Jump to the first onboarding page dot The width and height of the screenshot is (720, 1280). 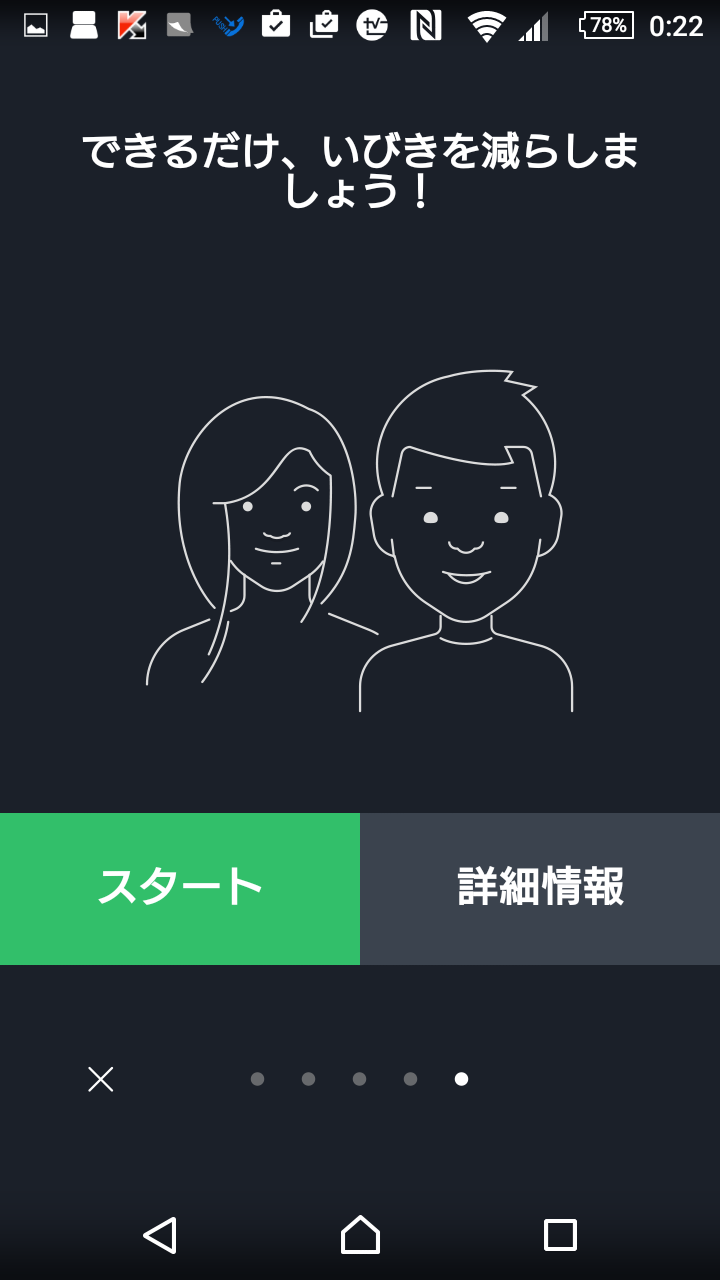point(257,1079)
